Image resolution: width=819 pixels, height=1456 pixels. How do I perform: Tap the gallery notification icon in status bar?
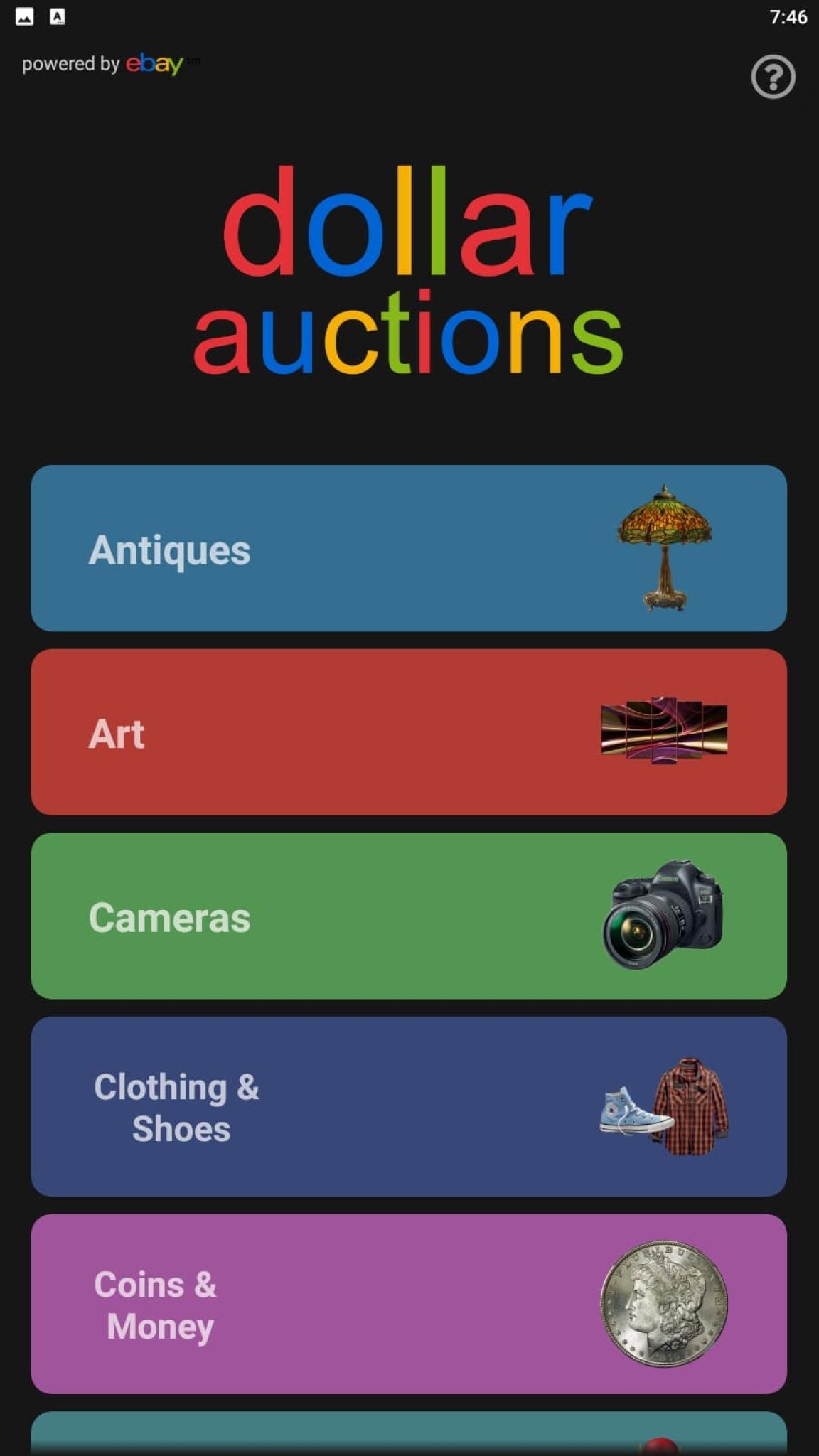pos(26,16)
